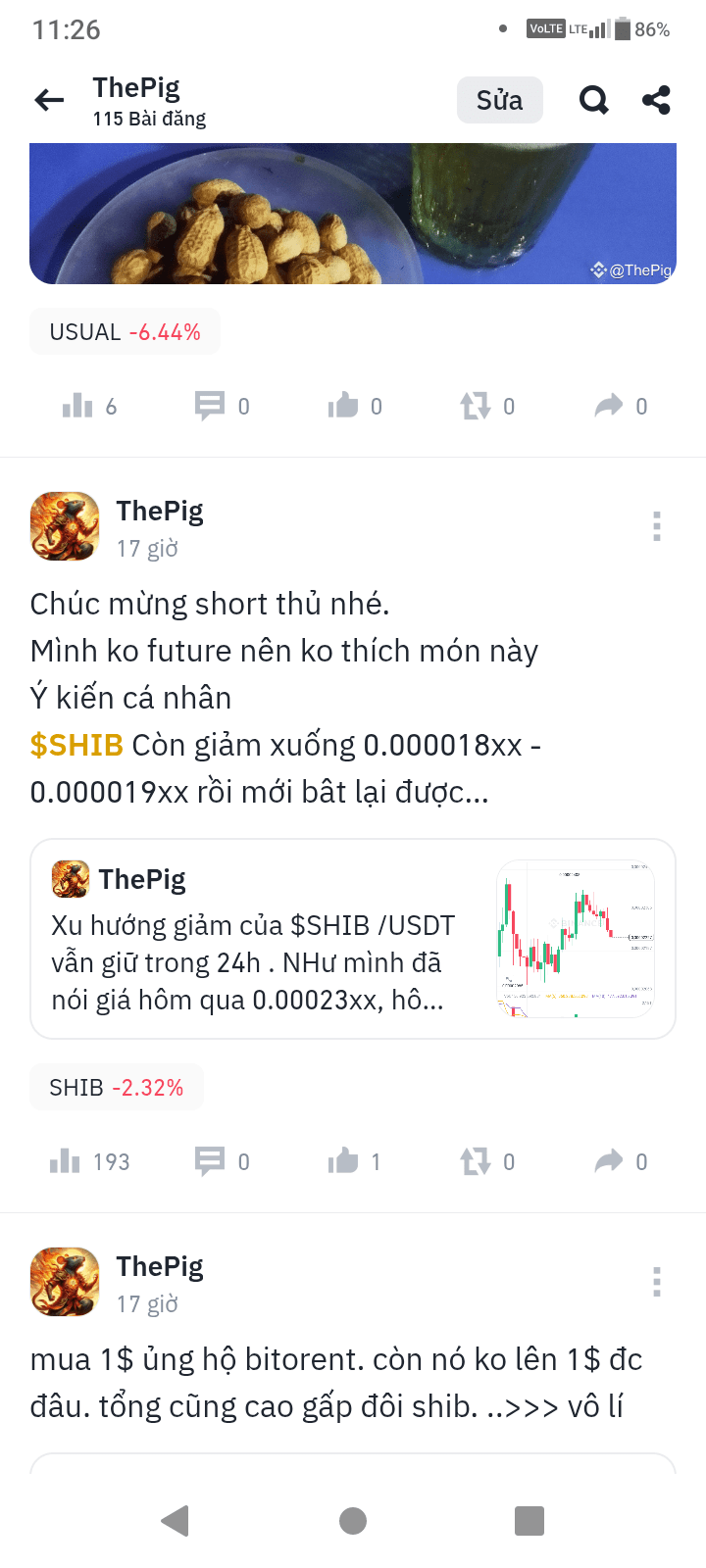Open the USUAL -6.44% coin chip

(125, 332)
